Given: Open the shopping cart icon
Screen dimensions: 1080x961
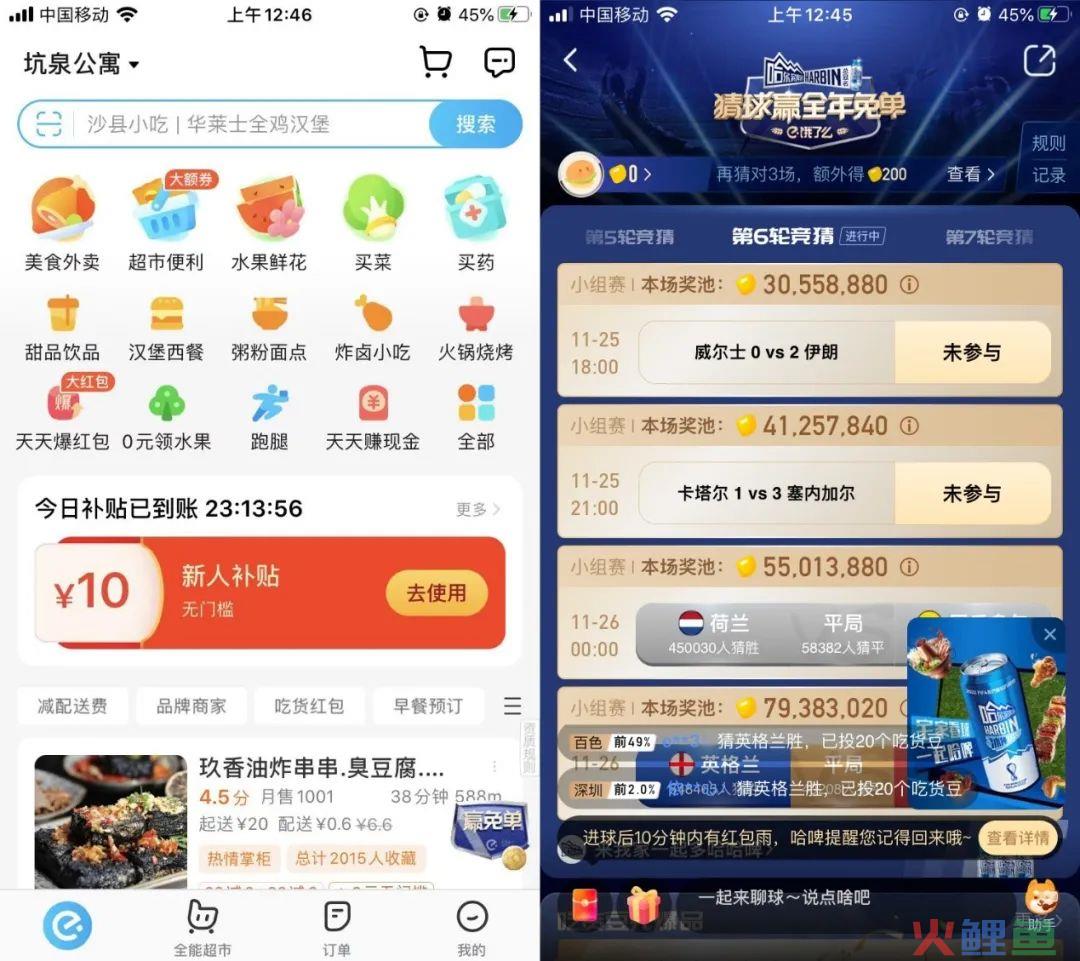Looking at the screenshot, I should [x=435, y=62].
